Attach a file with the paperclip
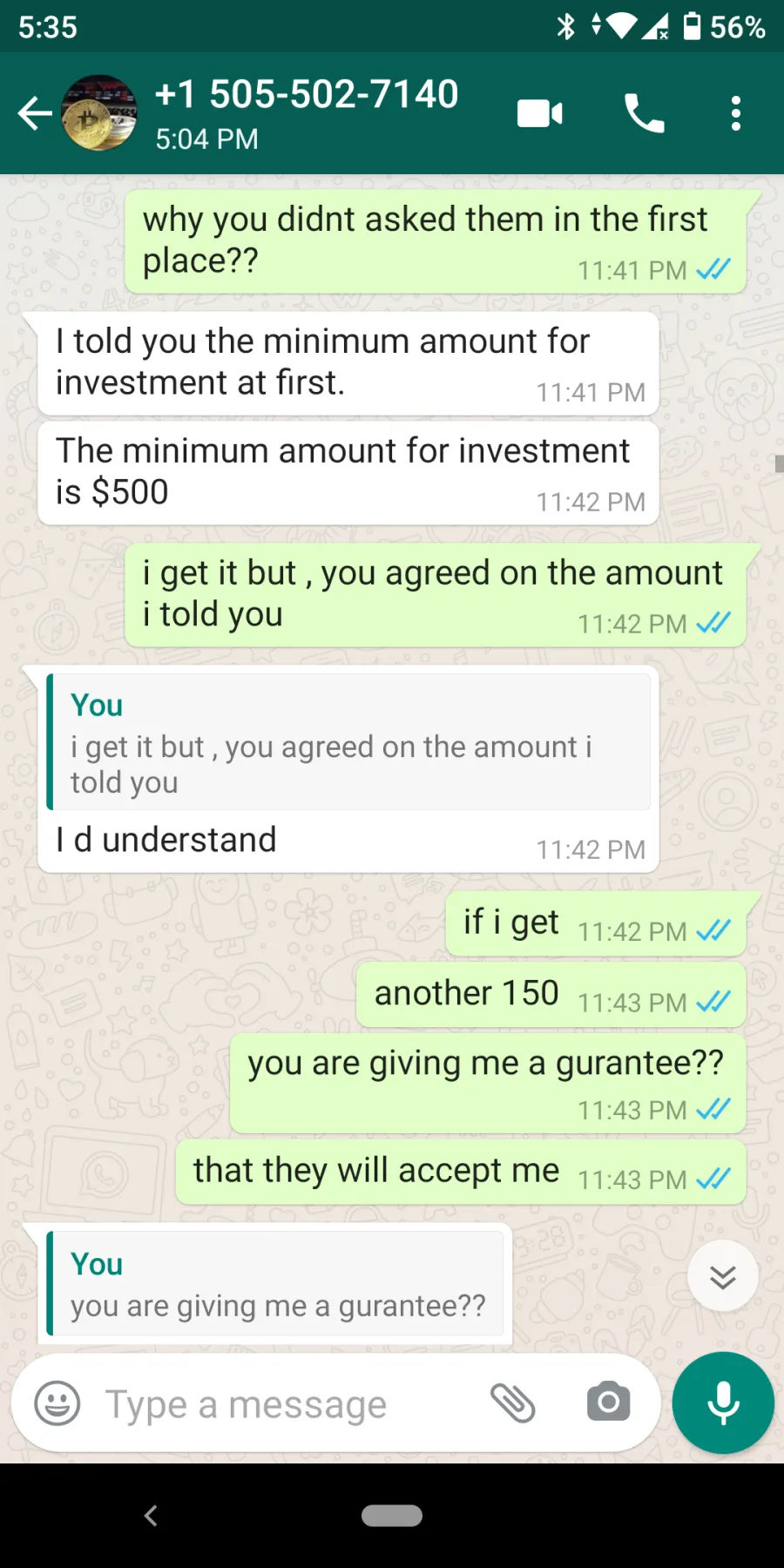784x1568 pixels. tap(513, 1403)
